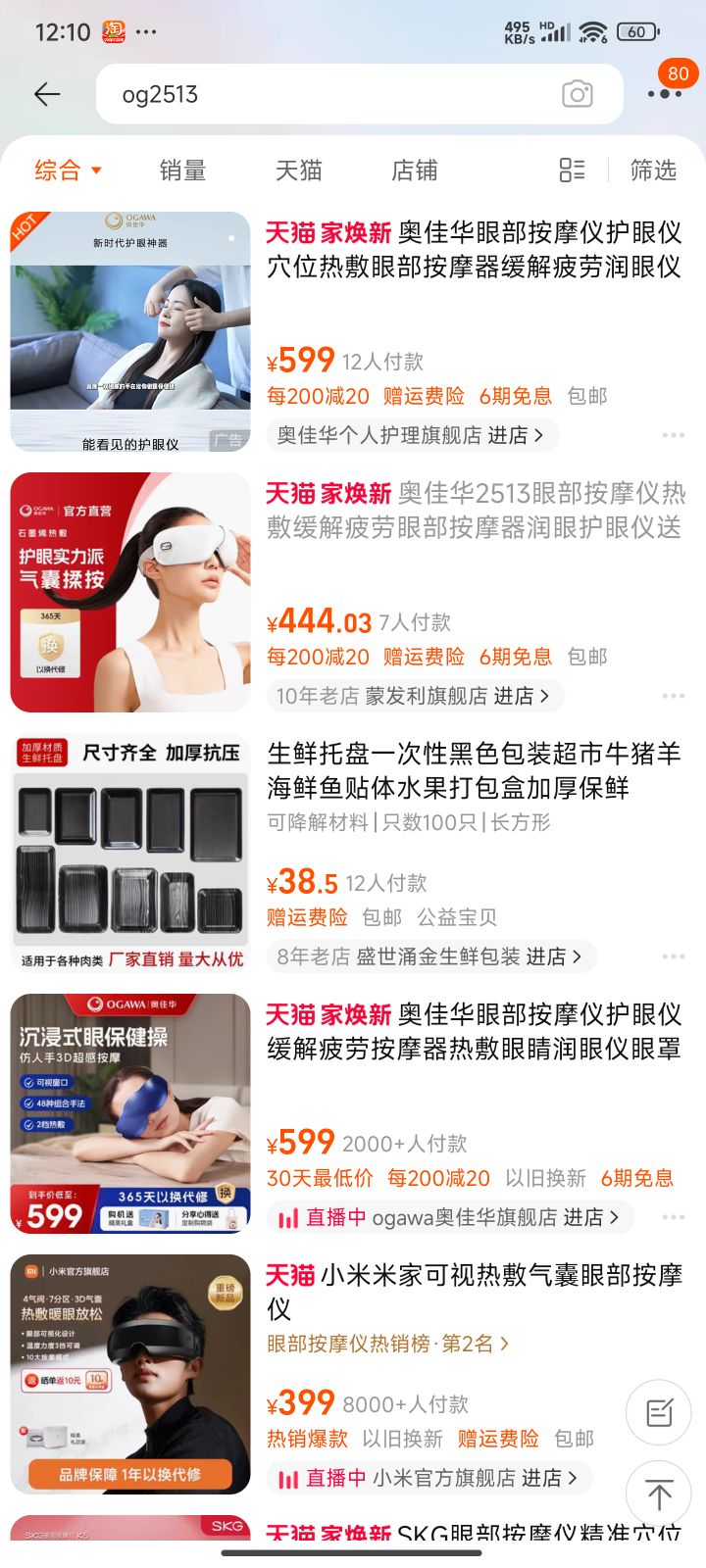The image size is (706, 1568).
Task: Jump back to top with arrow button
Action: tap(659, 1494)
